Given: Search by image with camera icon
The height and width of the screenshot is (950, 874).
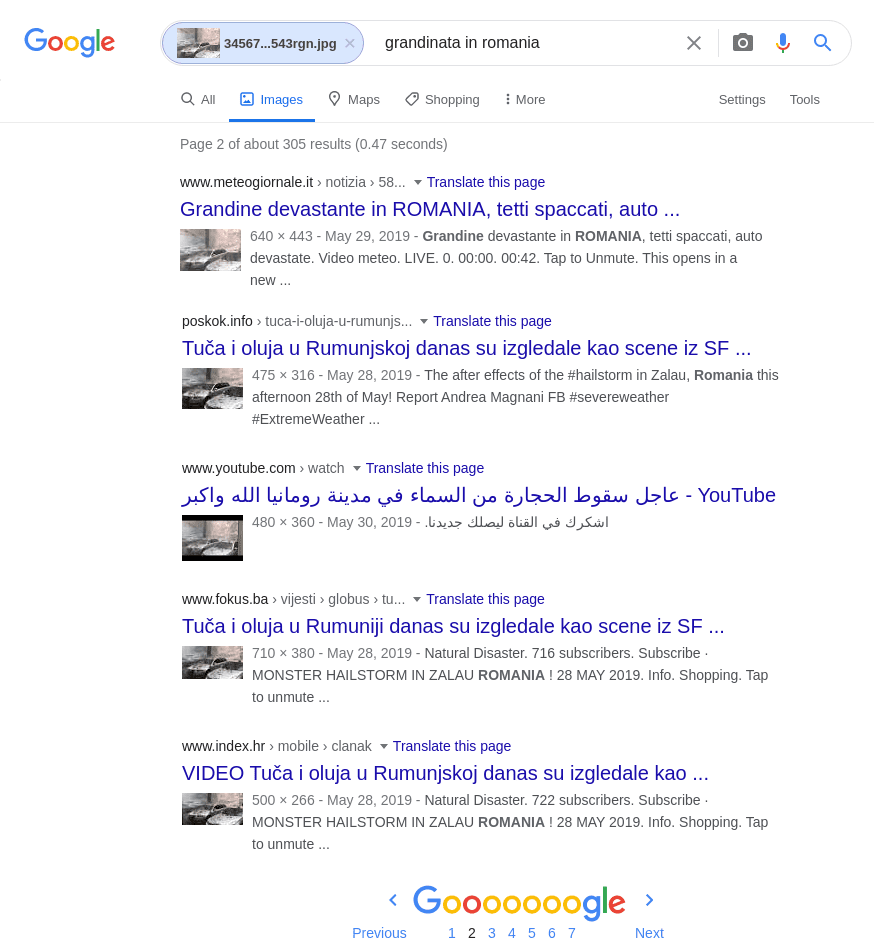Looking at the screenshot, I should [x=742, y=43].
